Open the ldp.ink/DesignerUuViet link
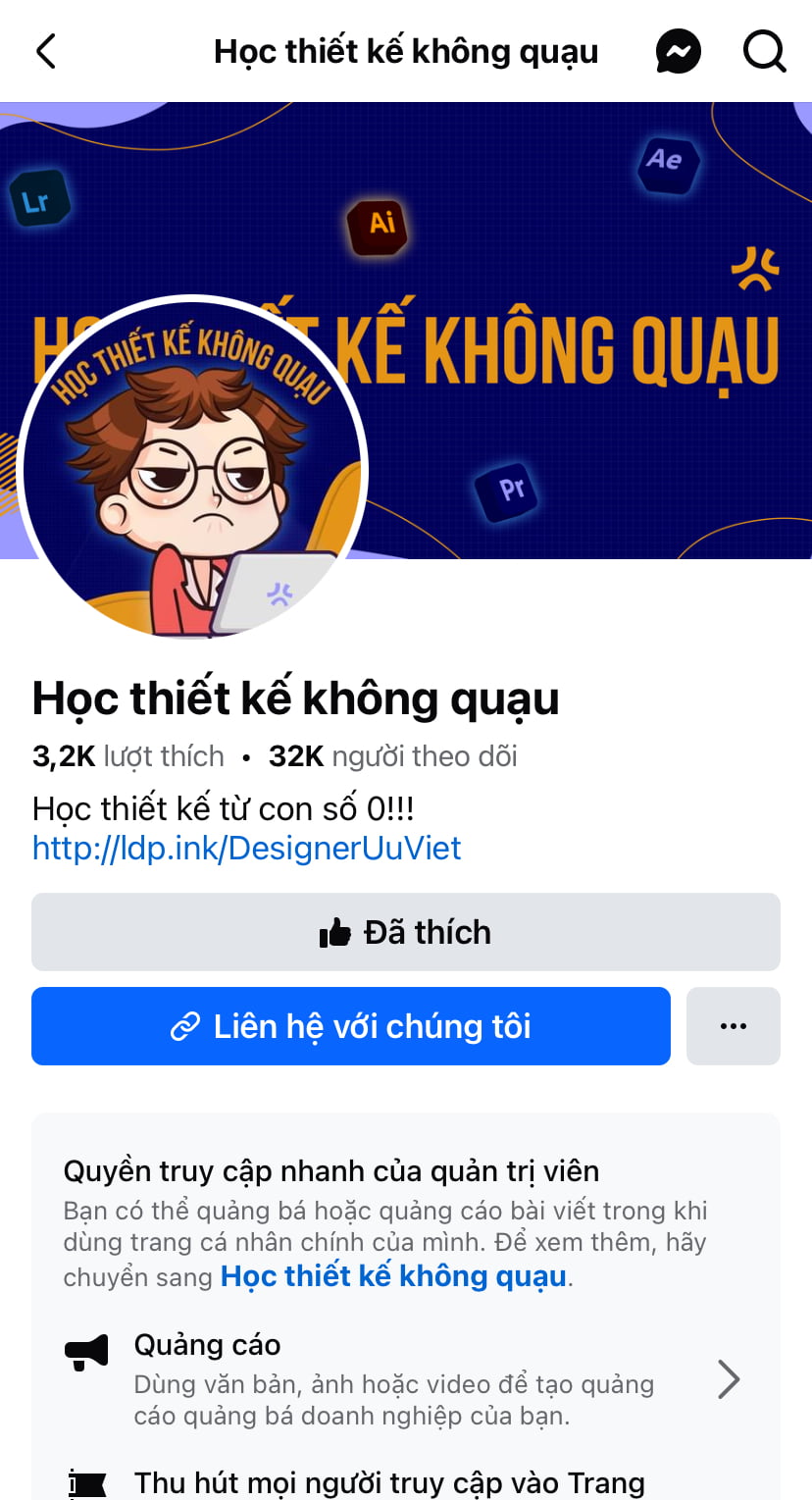Viewport: 812px width, 1500px height. [246, 848]
